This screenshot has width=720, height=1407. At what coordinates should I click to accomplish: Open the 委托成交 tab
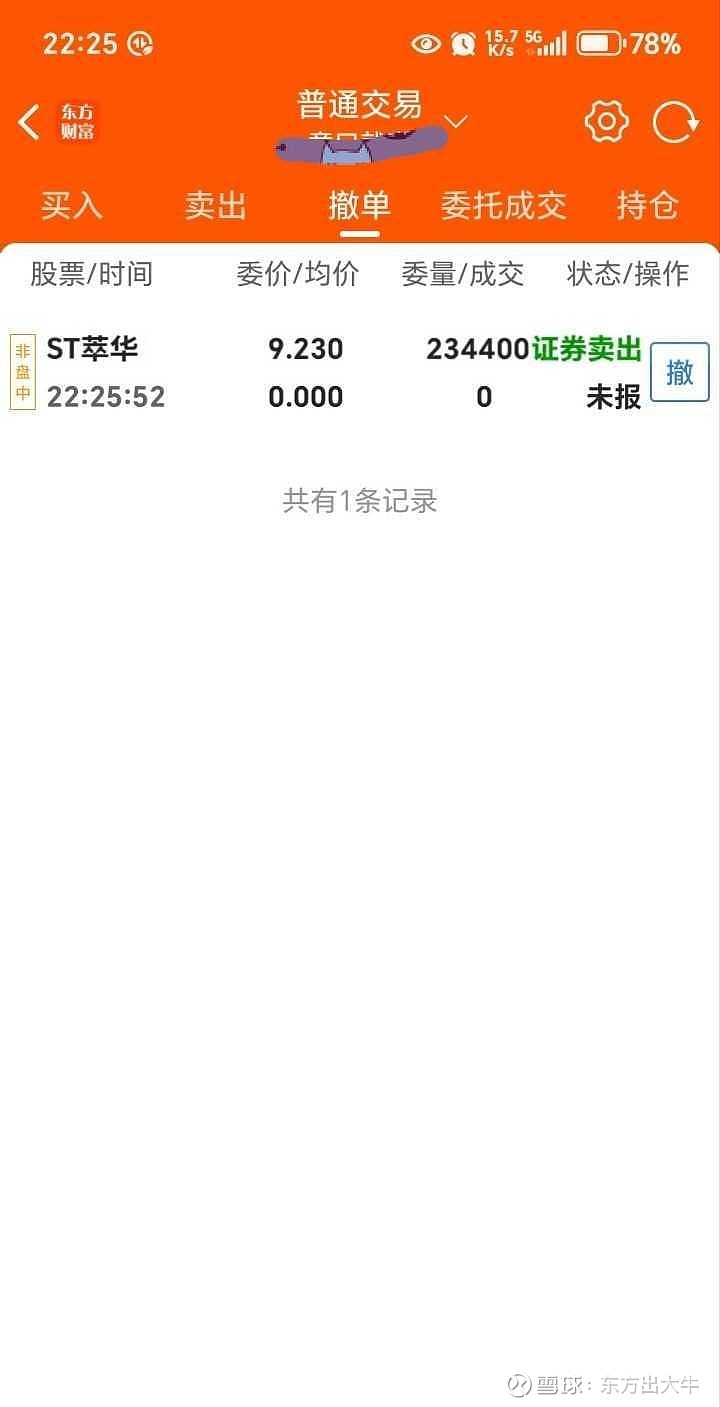click(504, 205)
